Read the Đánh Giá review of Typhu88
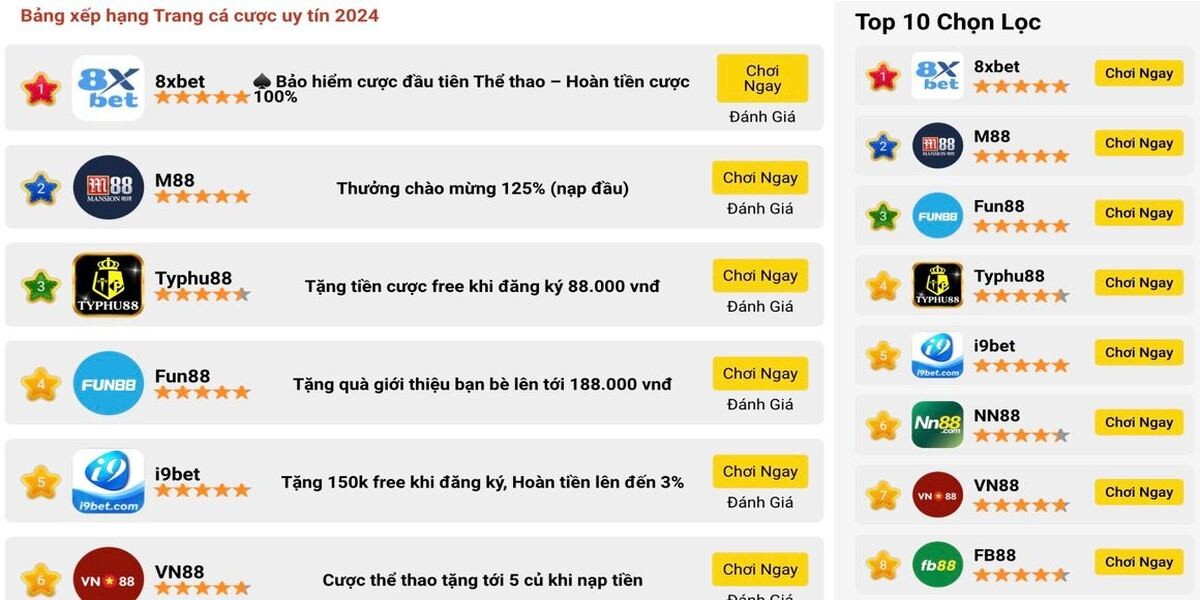1200x600 pixels. (760, 307)
